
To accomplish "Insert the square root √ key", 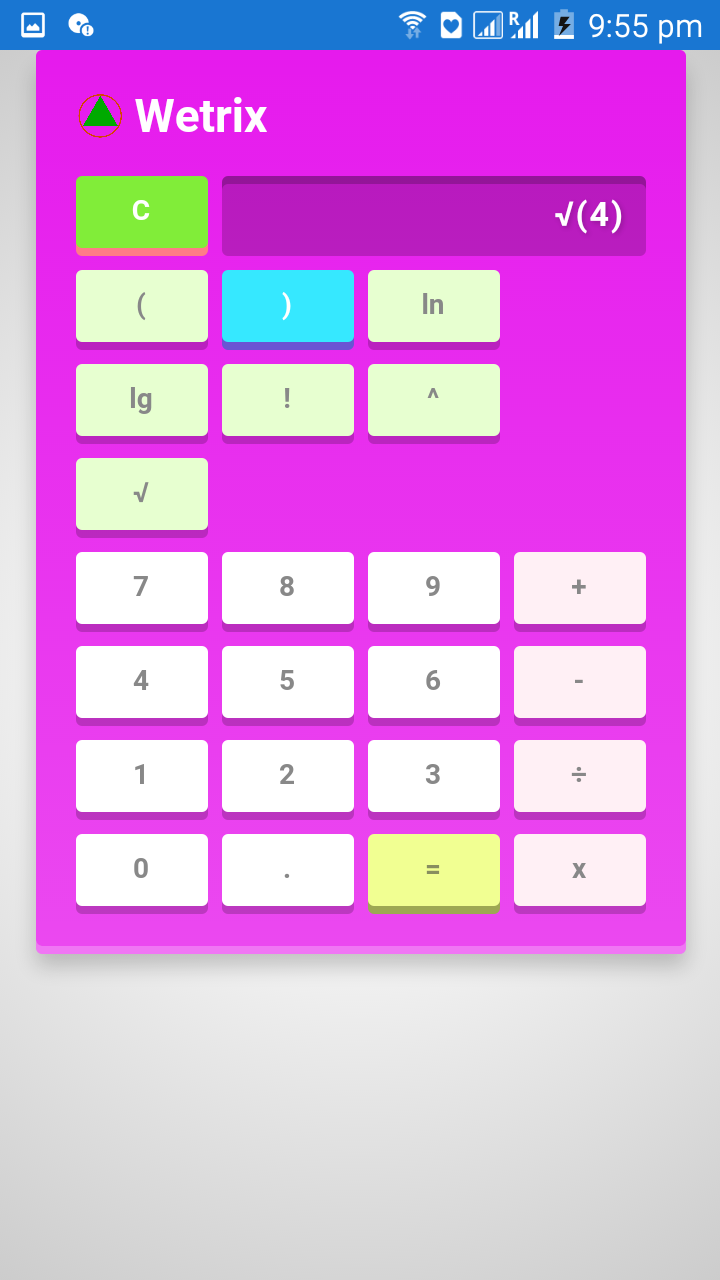I will point(141,493).
